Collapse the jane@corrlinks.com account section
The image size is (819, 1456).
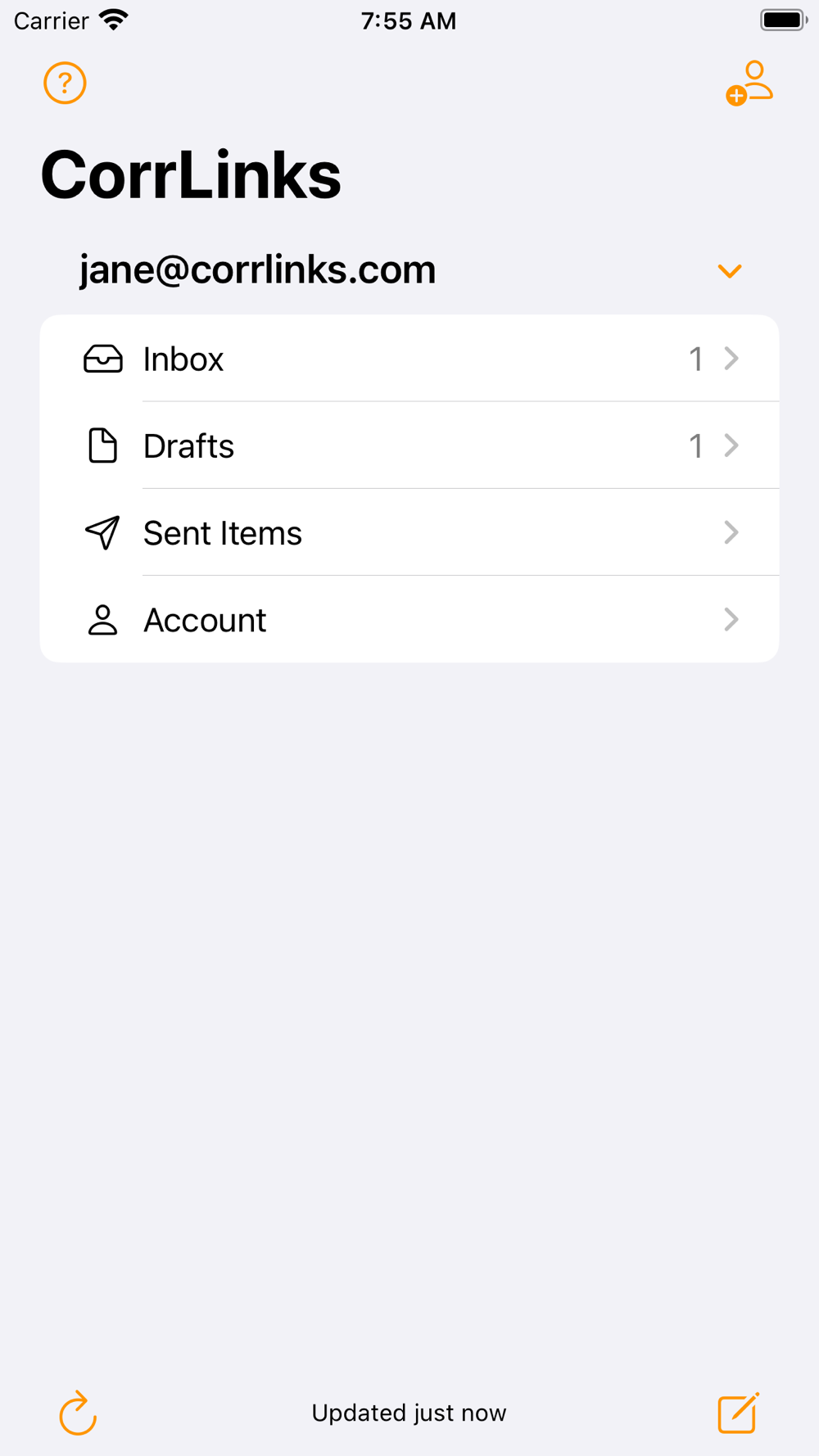tap(729, 271)
